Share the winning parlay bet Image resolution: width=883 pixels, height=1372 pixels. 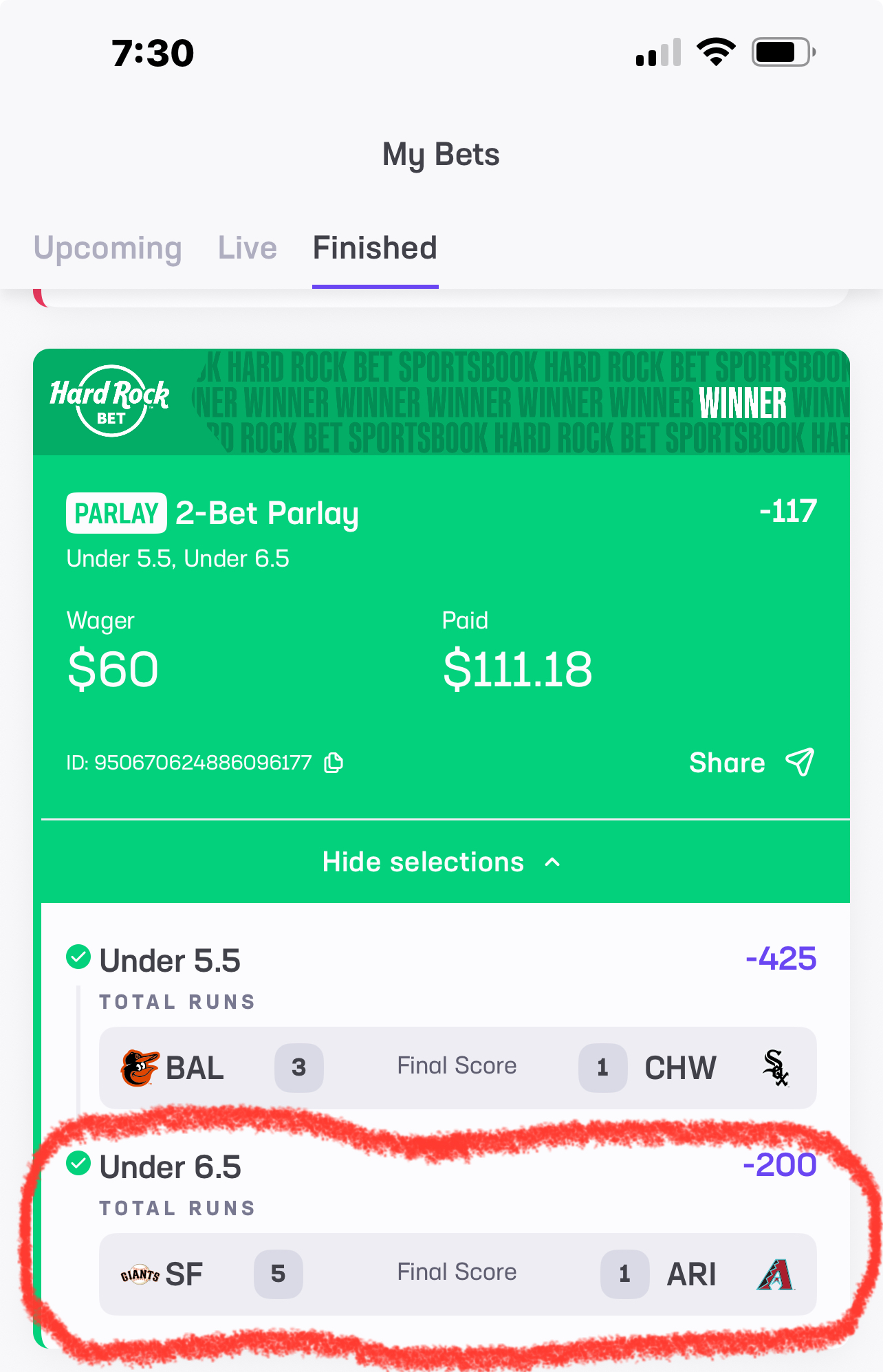pyautogui.click(x=751, y=763)
